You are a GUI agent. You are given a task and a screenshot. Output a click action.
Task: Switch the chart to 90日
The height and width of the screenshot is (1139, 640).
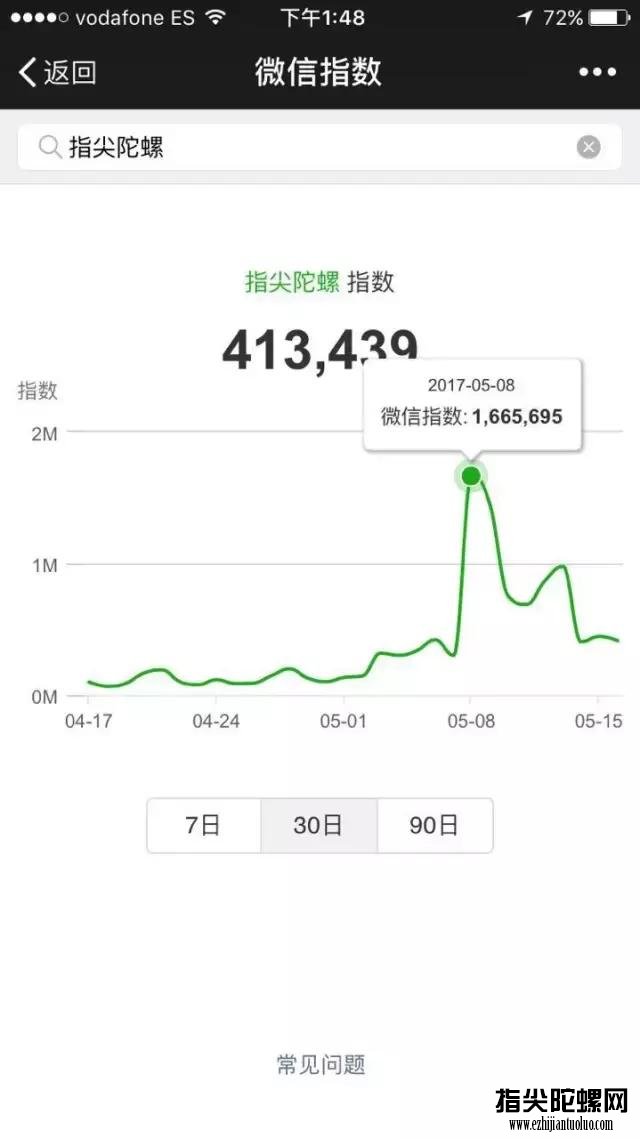point(435,825)
